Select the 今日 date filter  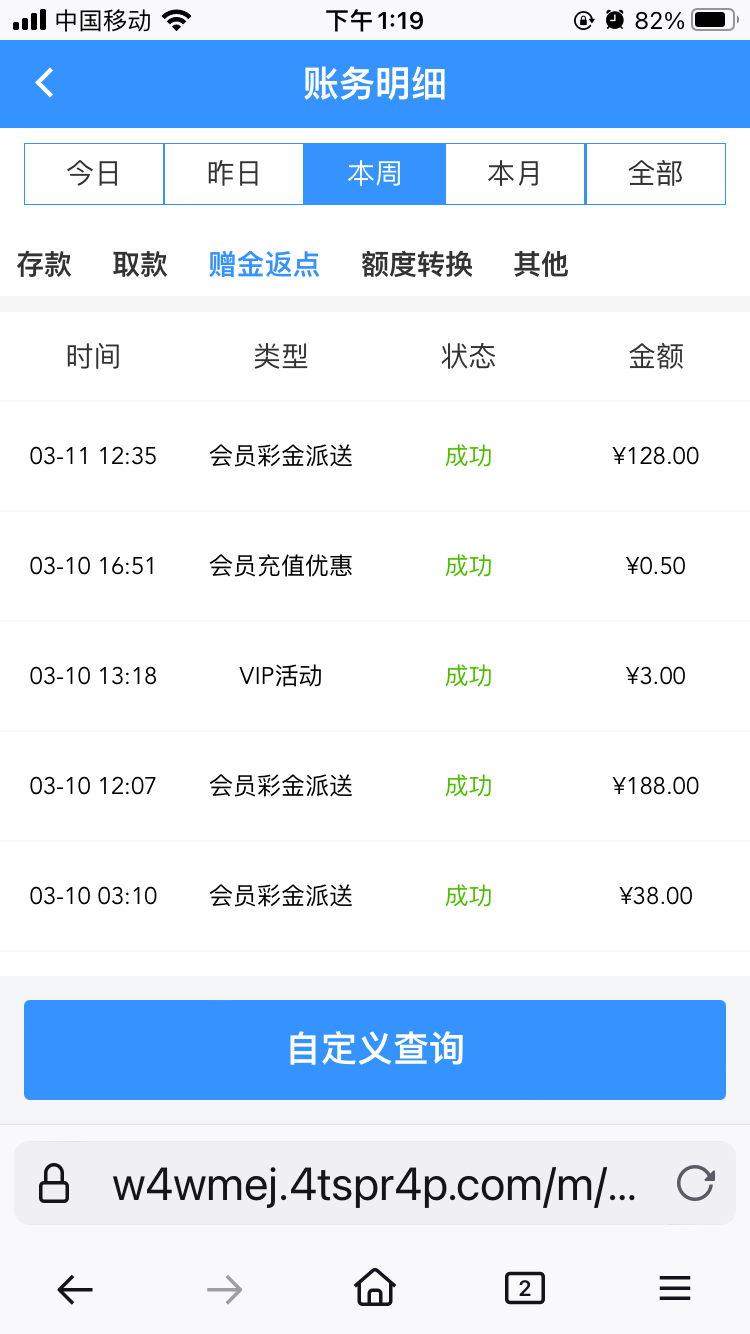coord(94,174)
